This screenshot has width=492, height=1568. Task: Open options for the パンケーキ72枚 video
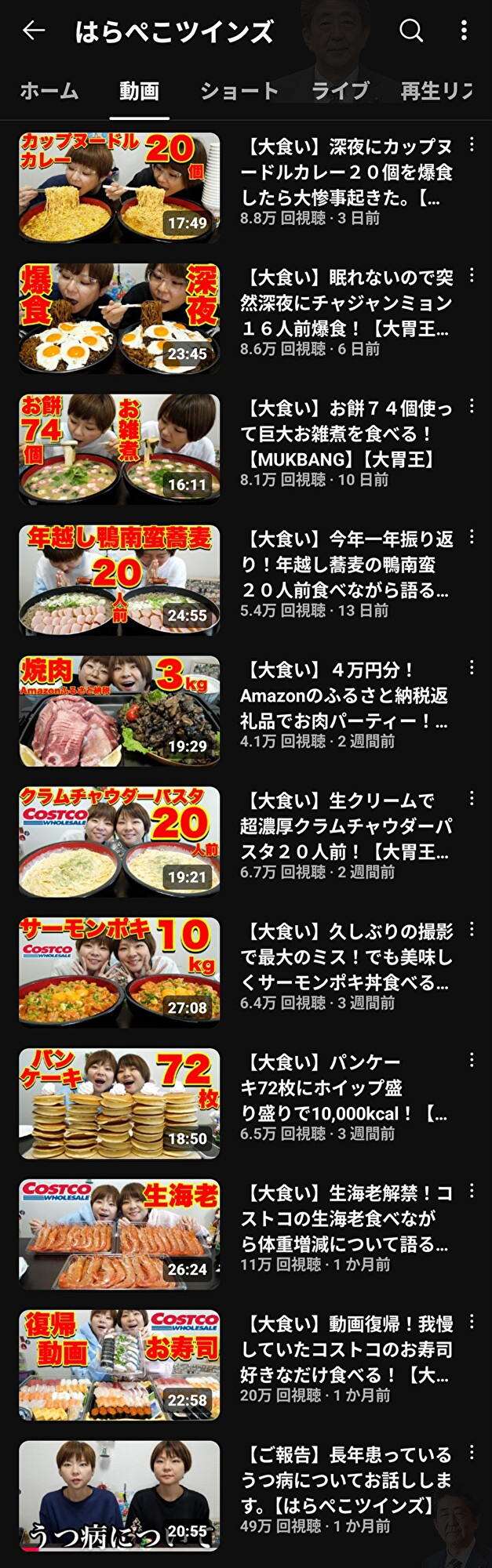click(472, 1061)
